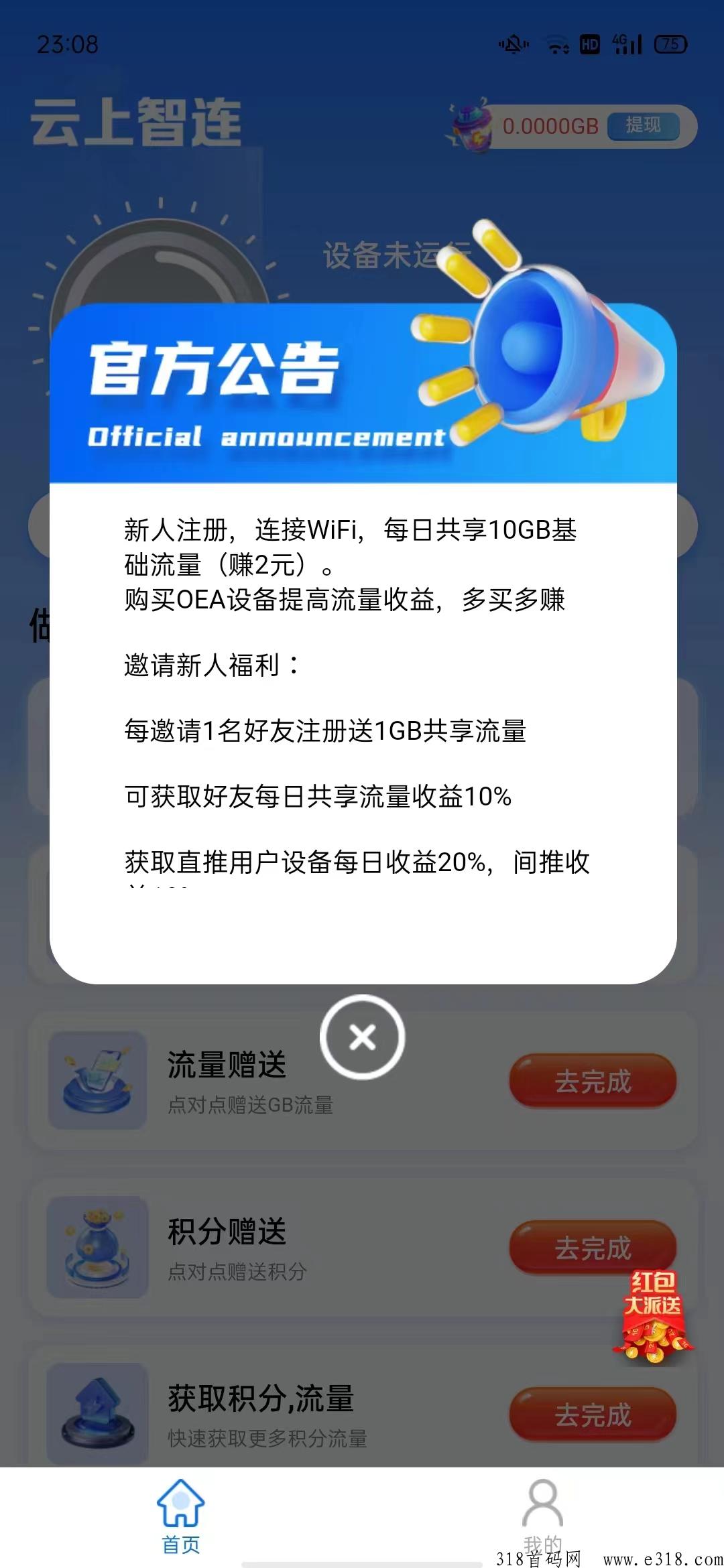Tap 去完成 on the 获取积分,流量 row

[593, 1415]
